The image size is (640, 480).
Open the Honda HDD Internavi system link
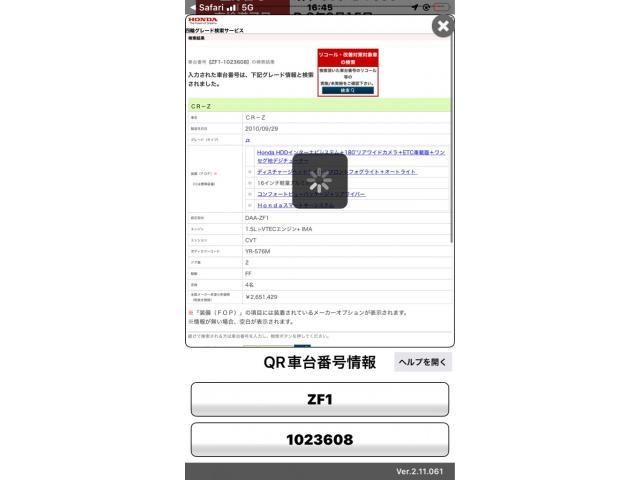[x=351, y=156]
